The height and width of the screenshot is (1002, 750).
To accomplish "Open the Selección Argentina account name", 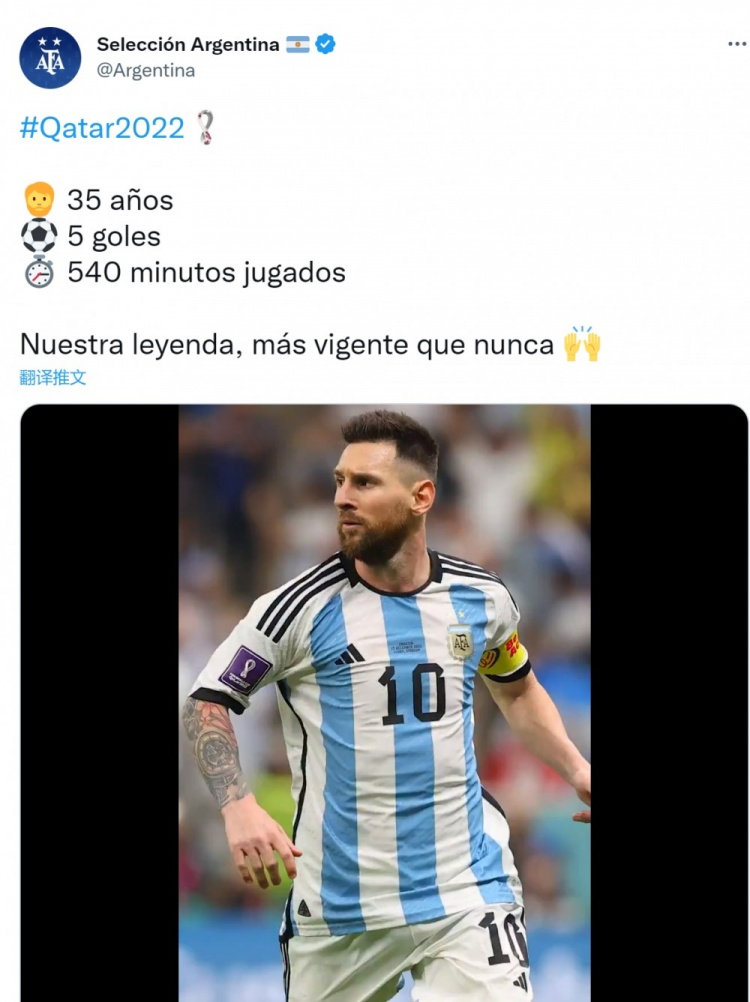I will pos(188,44).
